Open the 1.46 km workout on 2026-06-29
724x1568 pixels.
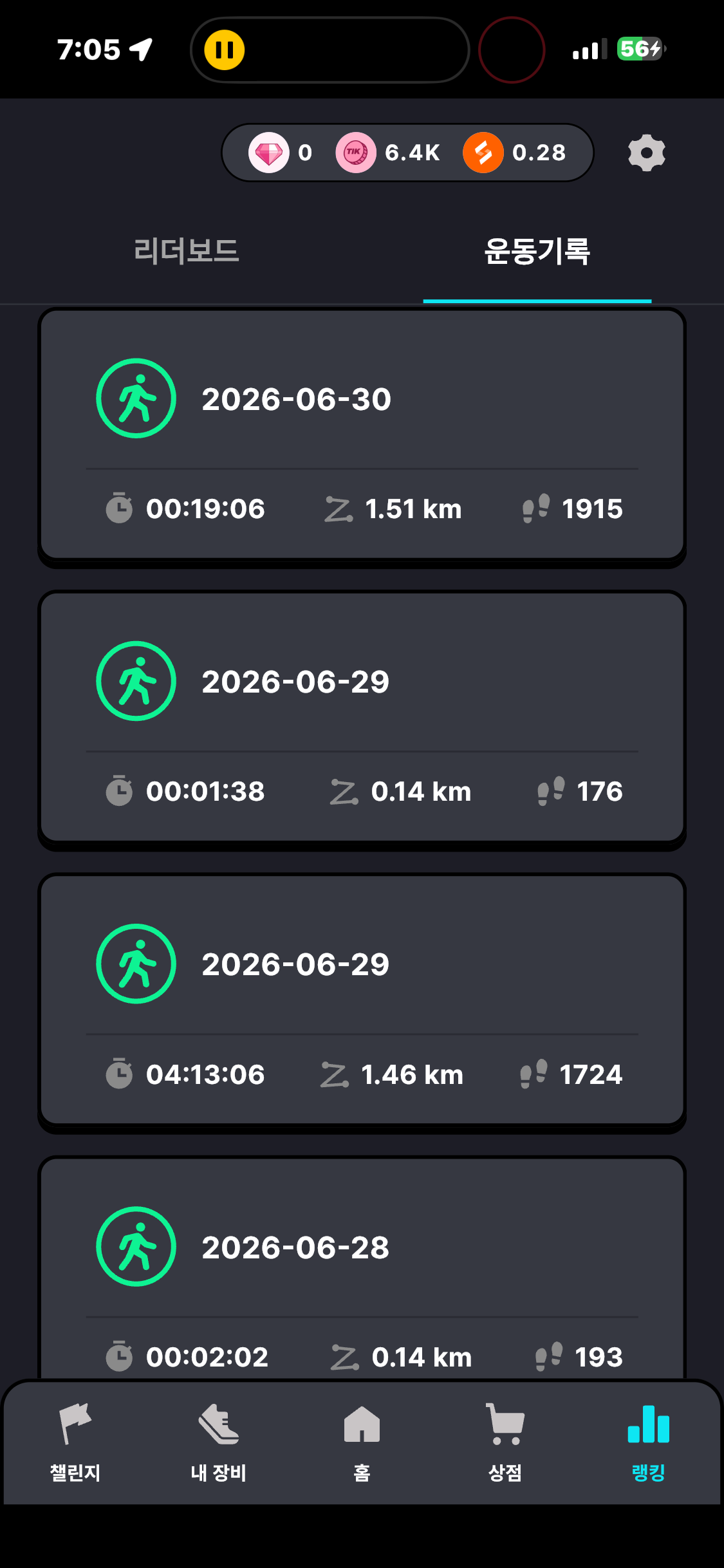[362, 1000]
